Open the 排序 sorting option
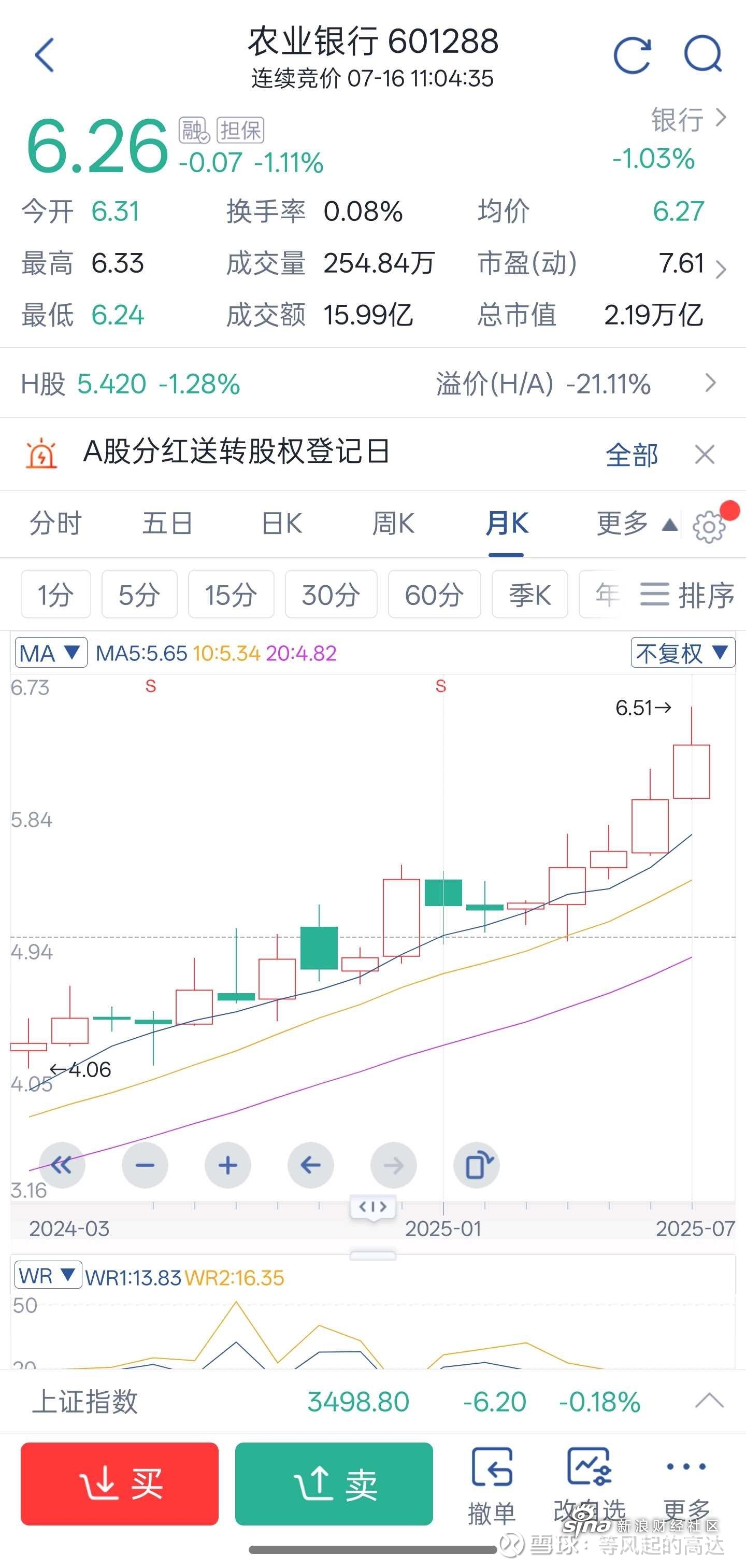The width and height of the screenshot is (746, 1568). tap(687, 595)
